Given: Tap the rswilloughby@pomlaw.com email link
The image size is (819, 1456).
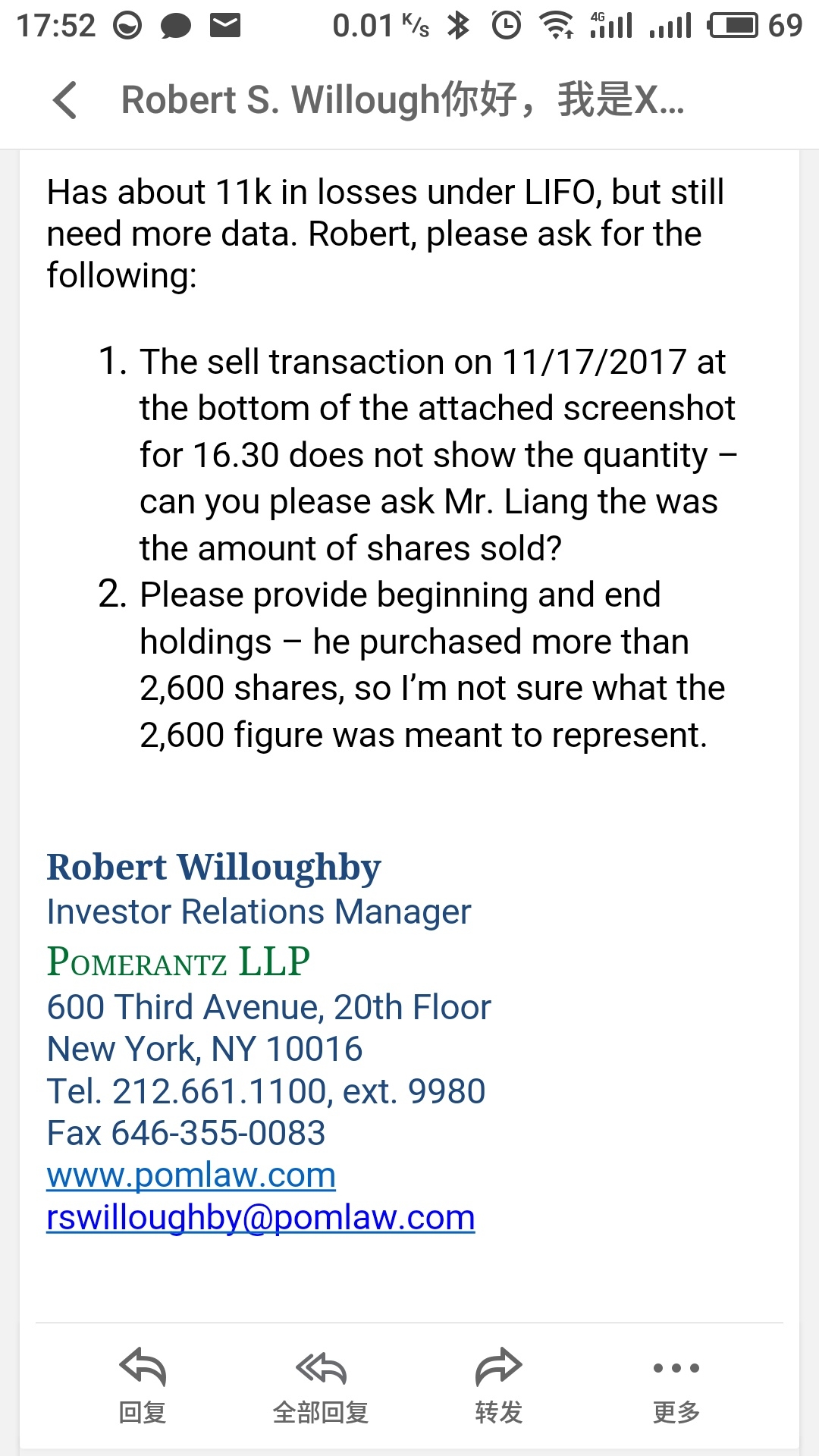Looking at the screenshot, I should [261, 1218].
